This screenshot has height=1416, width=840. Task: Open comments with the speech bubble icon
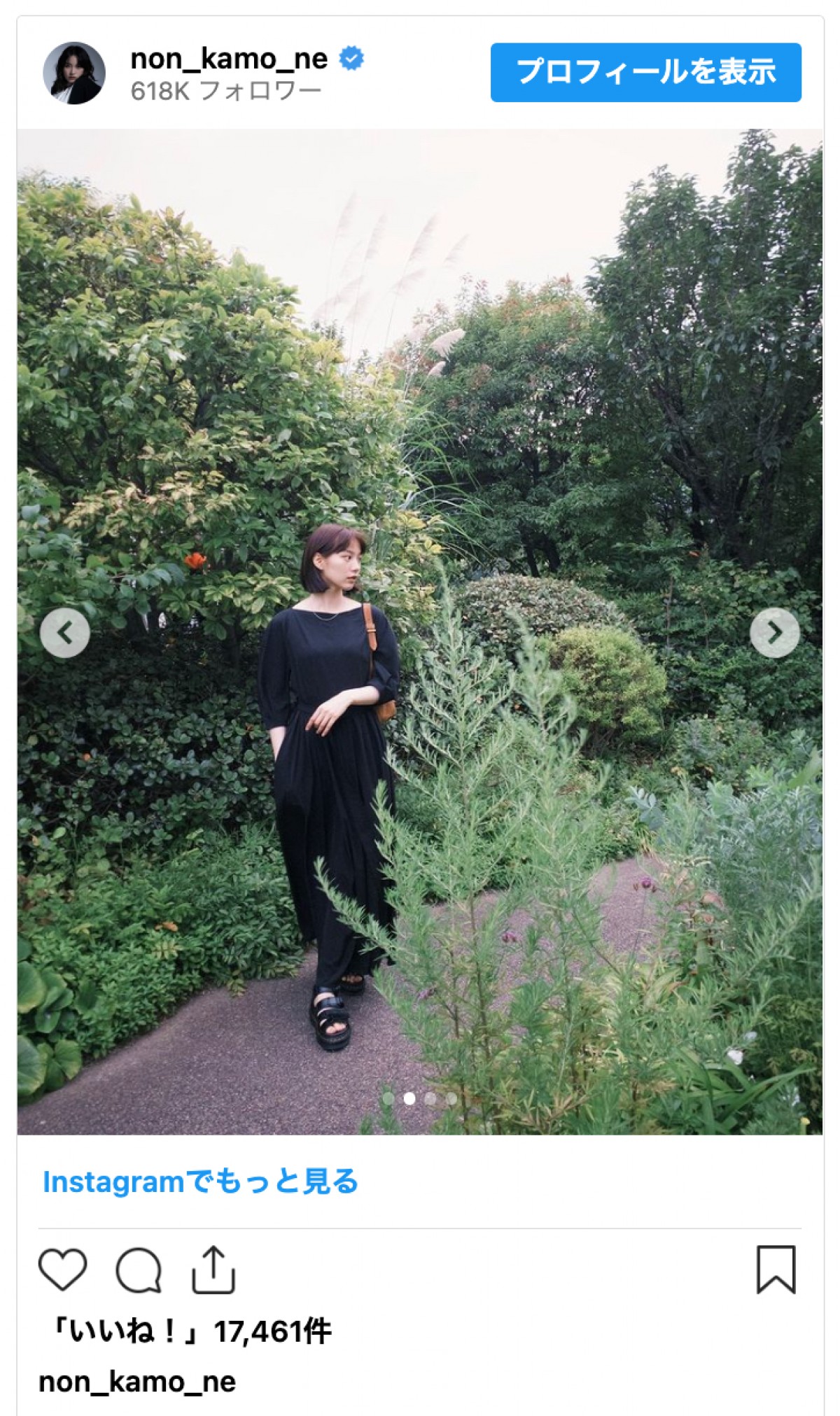pos(139,1269)
